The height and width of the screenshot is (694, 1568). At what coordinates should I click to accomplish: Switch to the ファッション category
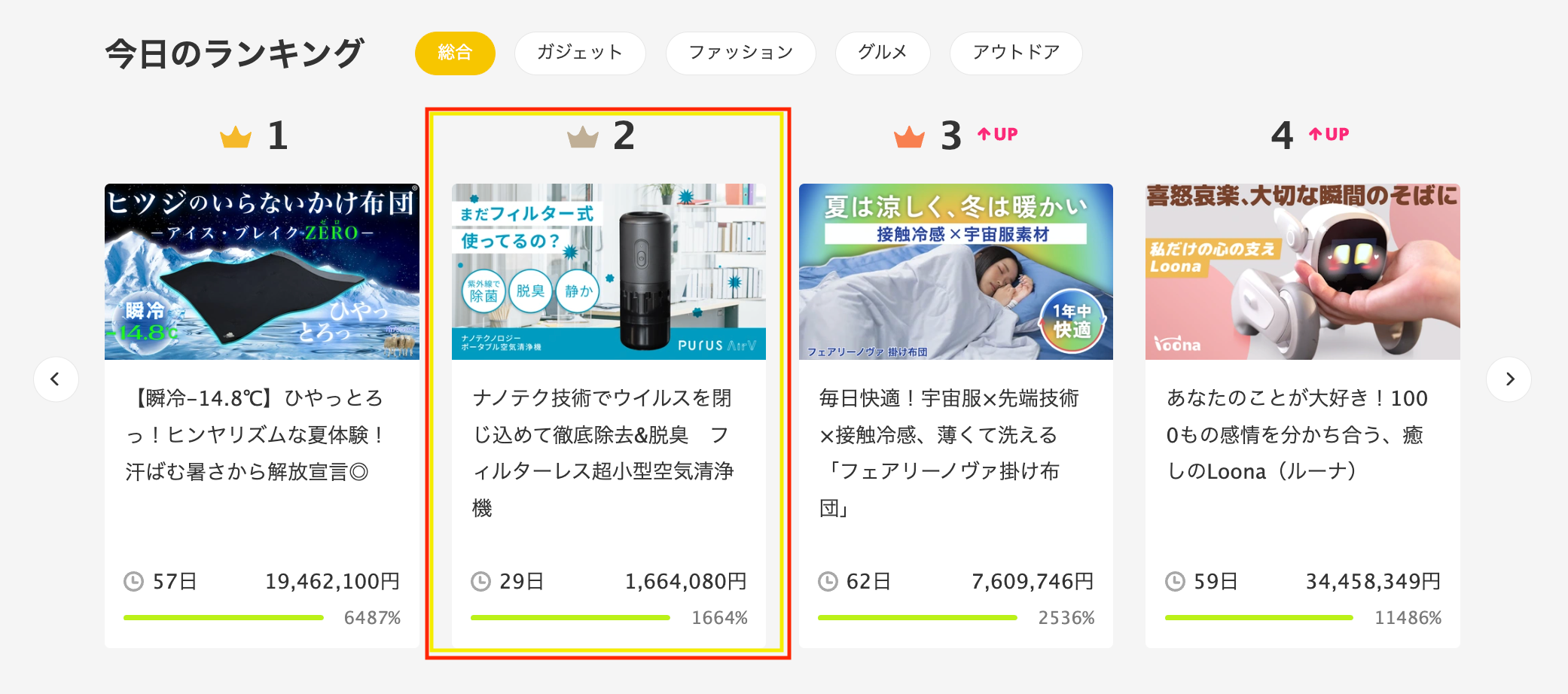point(740,53)
